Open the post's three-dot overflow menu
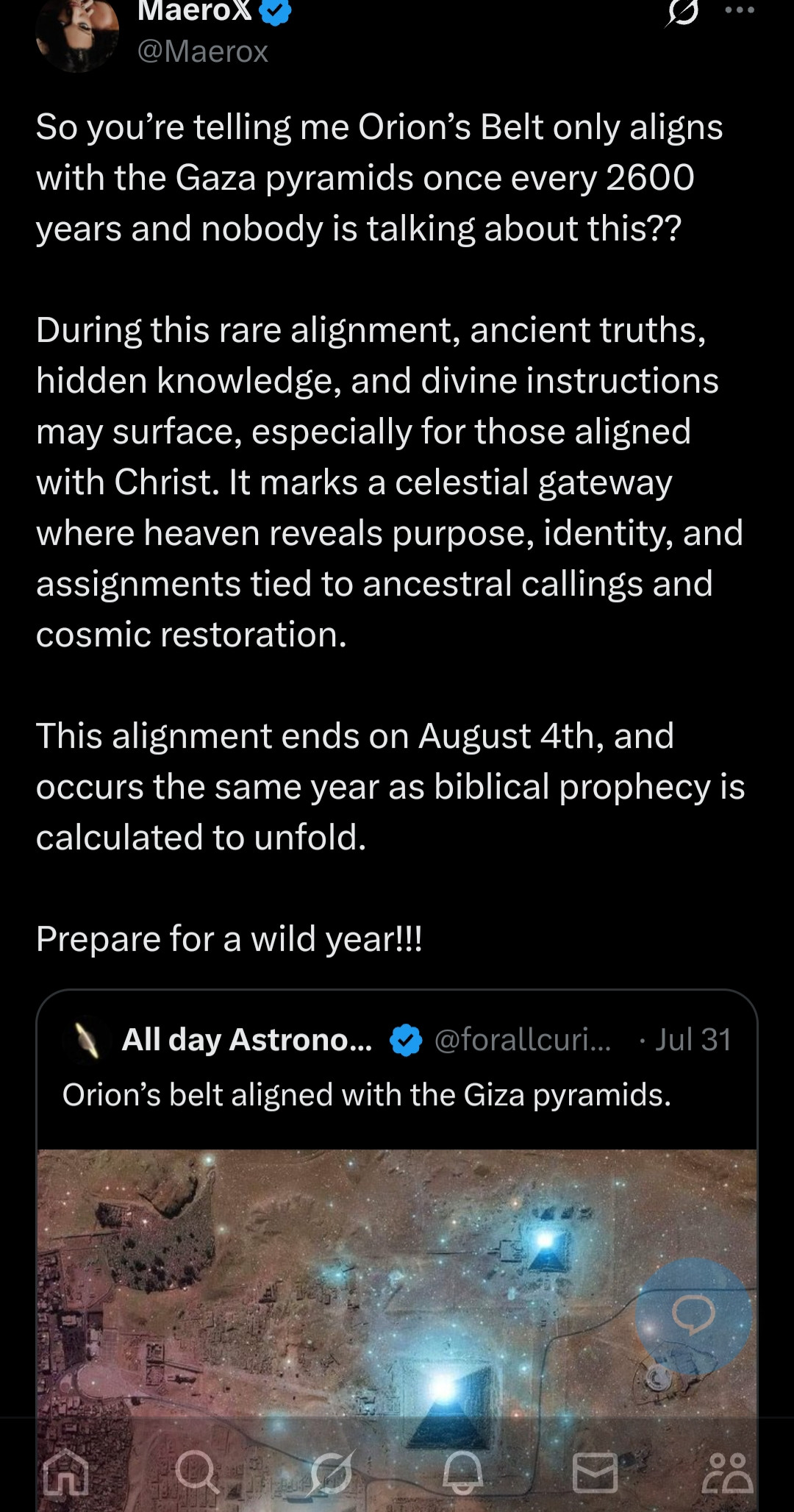The image size is (794, 1512). pyautogui.click(x=739, y=10)
